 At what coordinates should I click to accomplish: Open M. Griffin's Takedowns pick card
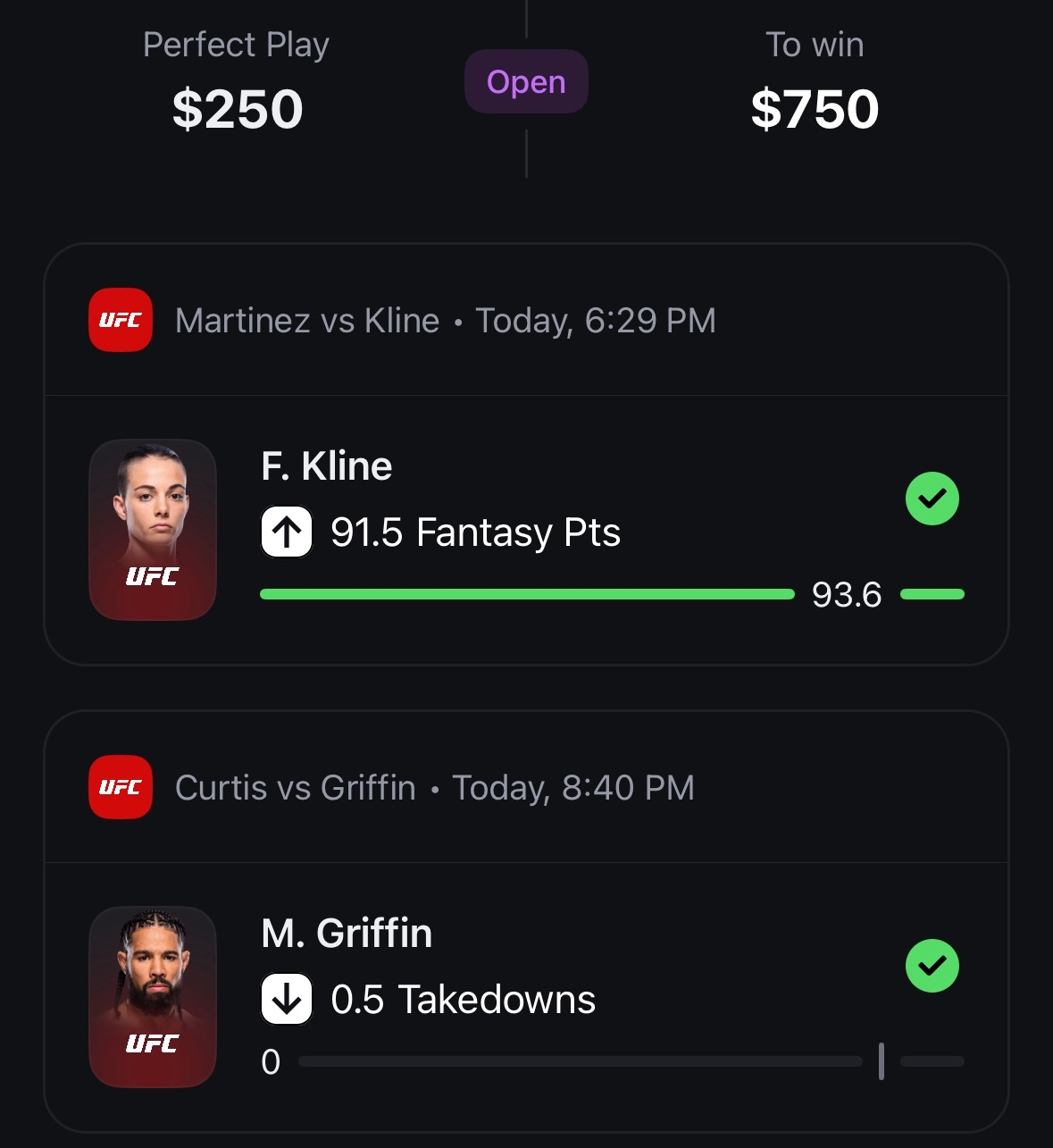(525, 996)
